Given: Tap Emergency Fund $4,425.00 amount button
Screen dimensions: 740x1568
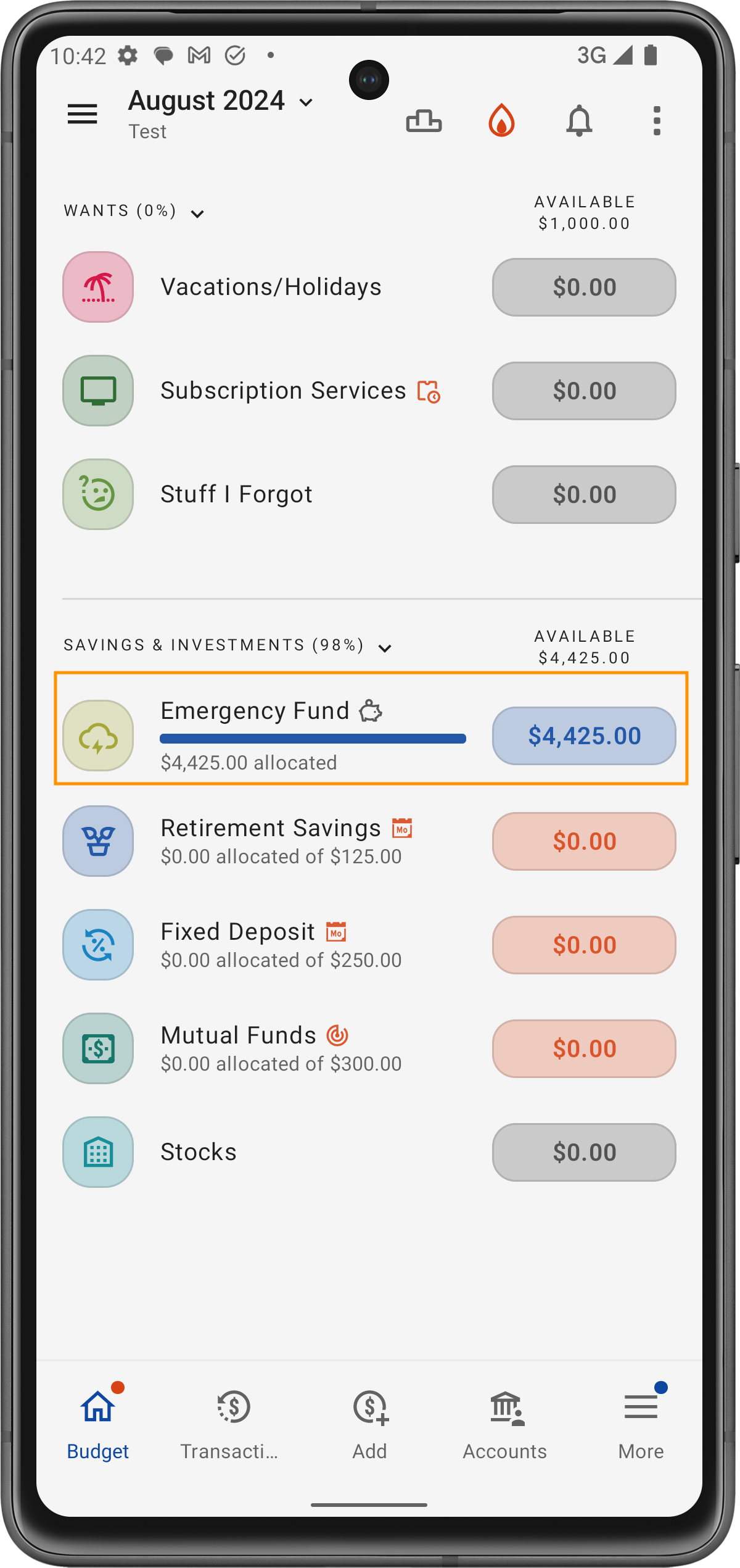Looking at the screenshot, I should (x=583, y=736).
